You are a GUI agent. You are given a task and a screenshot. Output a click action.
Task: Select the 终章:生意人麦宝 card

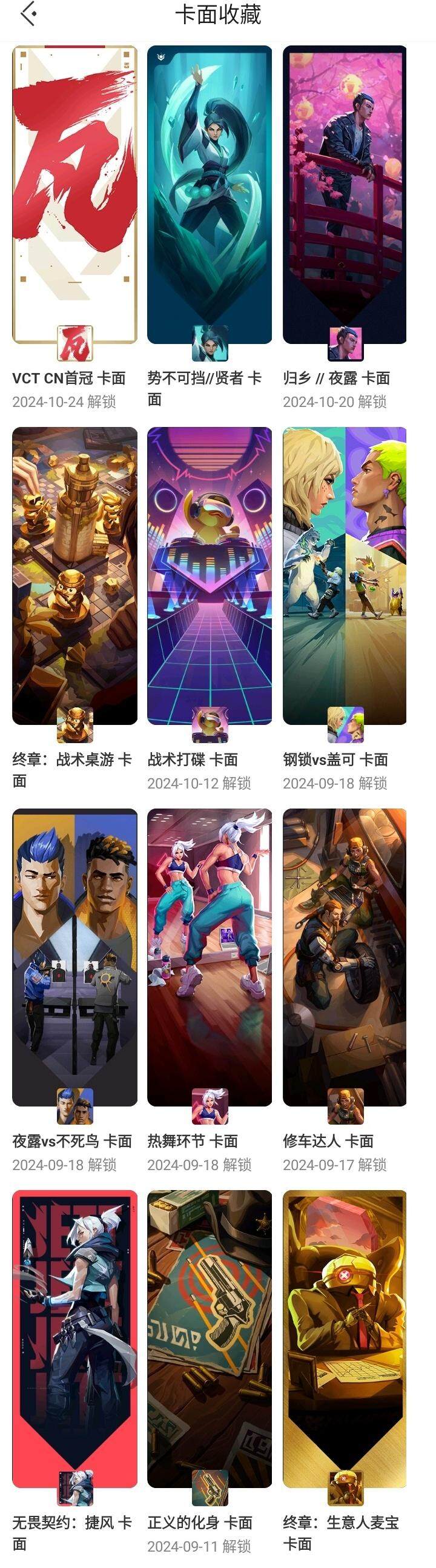click(345, 1339)
